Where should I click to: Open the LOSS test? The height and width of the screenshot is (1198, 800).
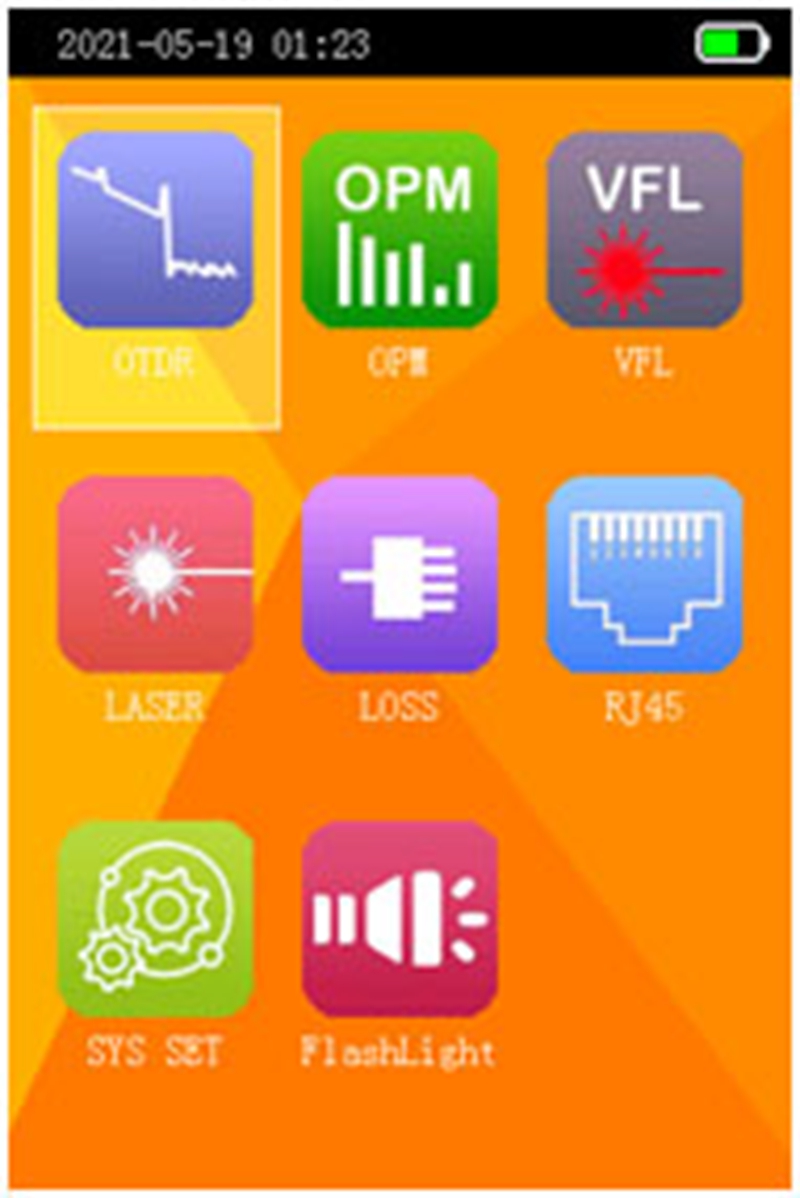point(400,573)
